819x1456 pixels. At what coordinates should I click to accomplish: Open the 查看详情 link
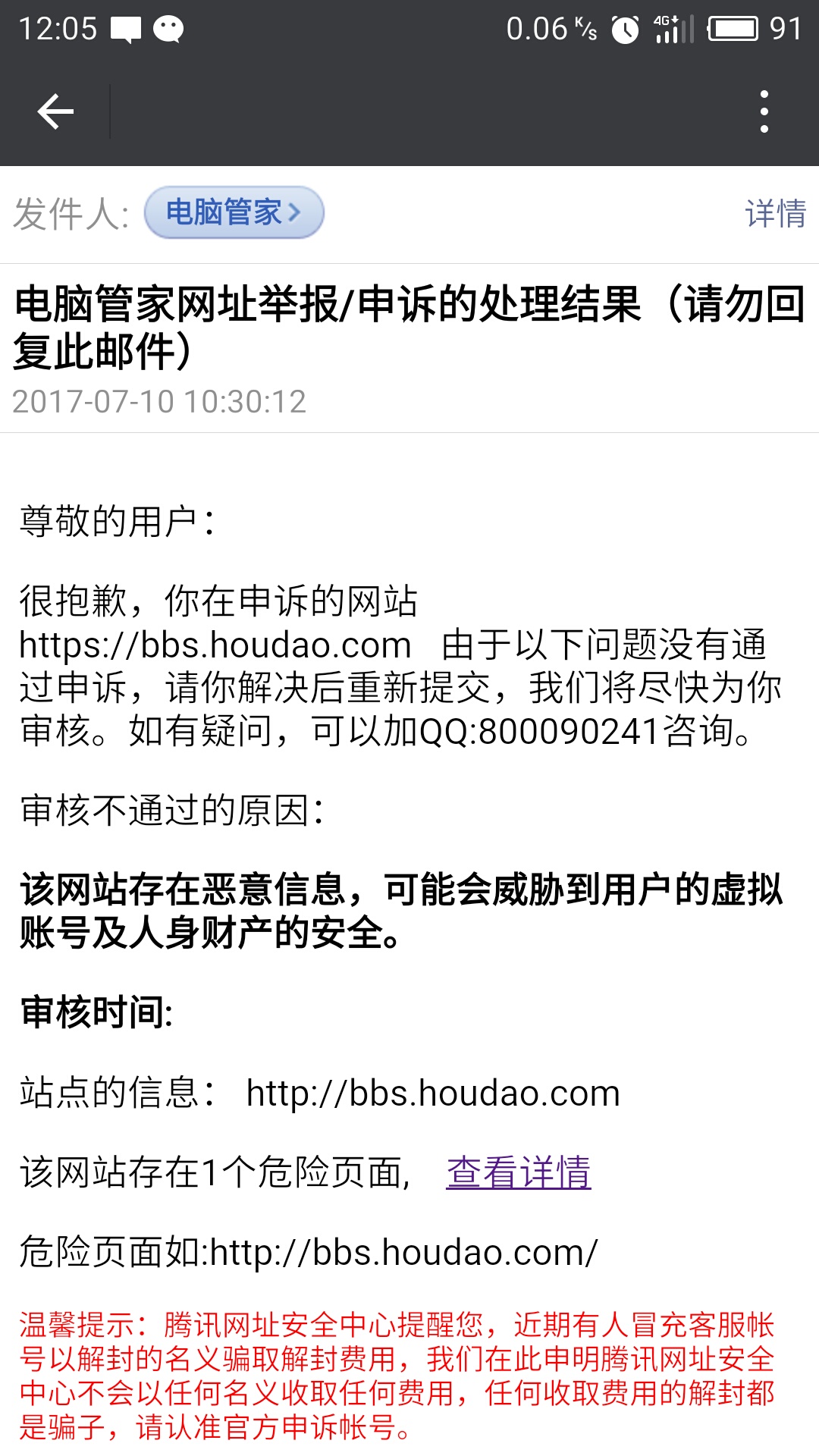click(x=519, y=1172)
